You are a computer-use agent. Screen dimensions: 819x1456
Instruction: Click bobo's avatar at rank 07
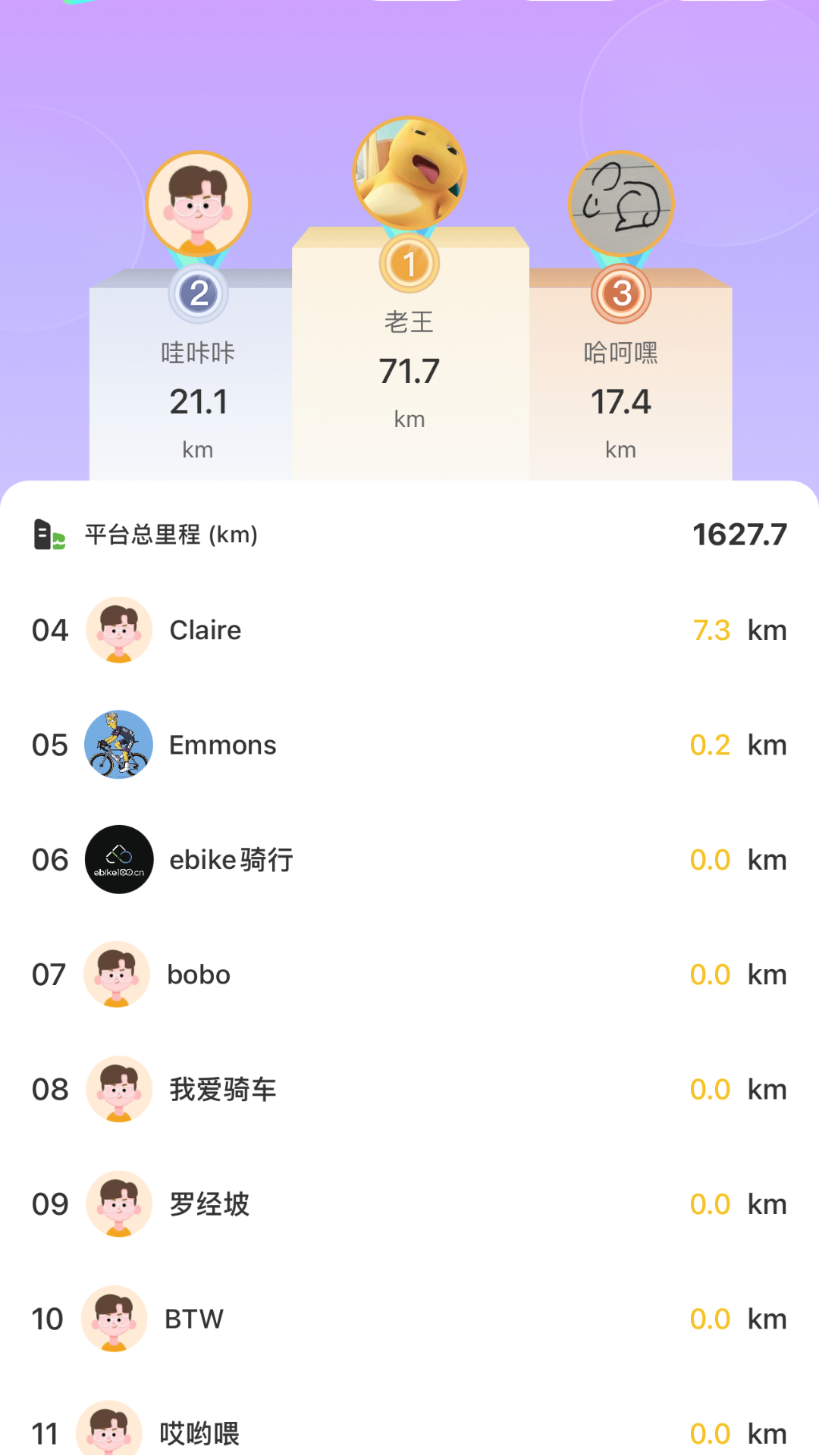click(x=118, y=974)
